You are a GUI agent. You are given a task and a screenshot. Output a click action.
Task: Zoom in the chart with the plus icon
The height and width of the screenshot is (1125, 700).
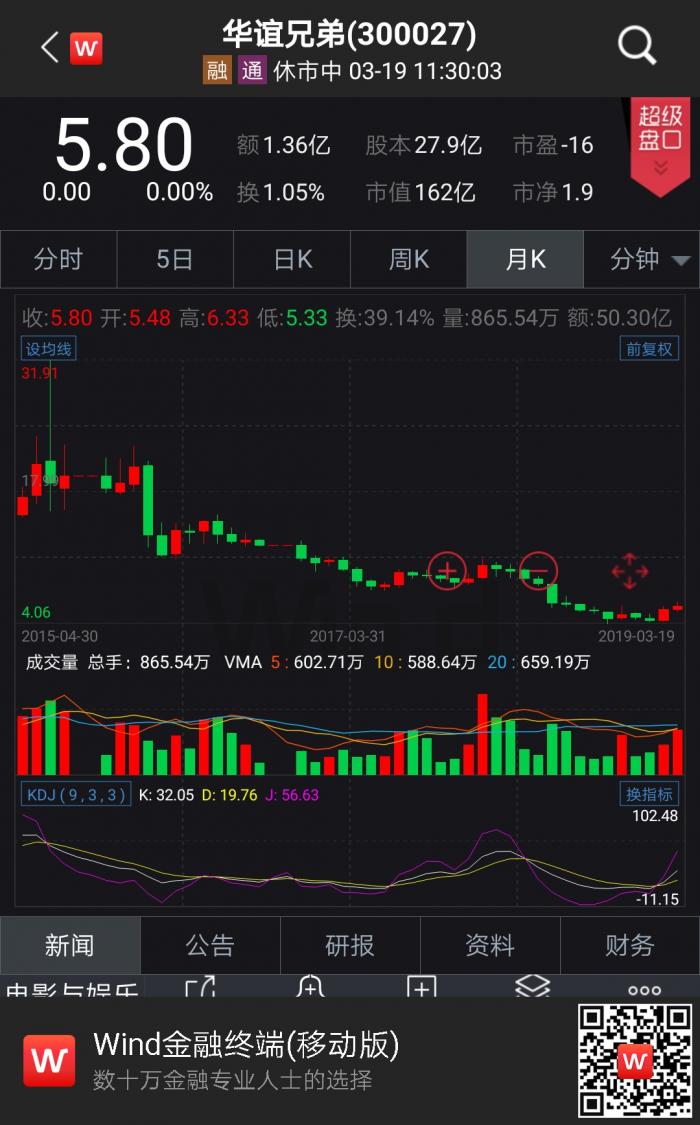(447, 571)
